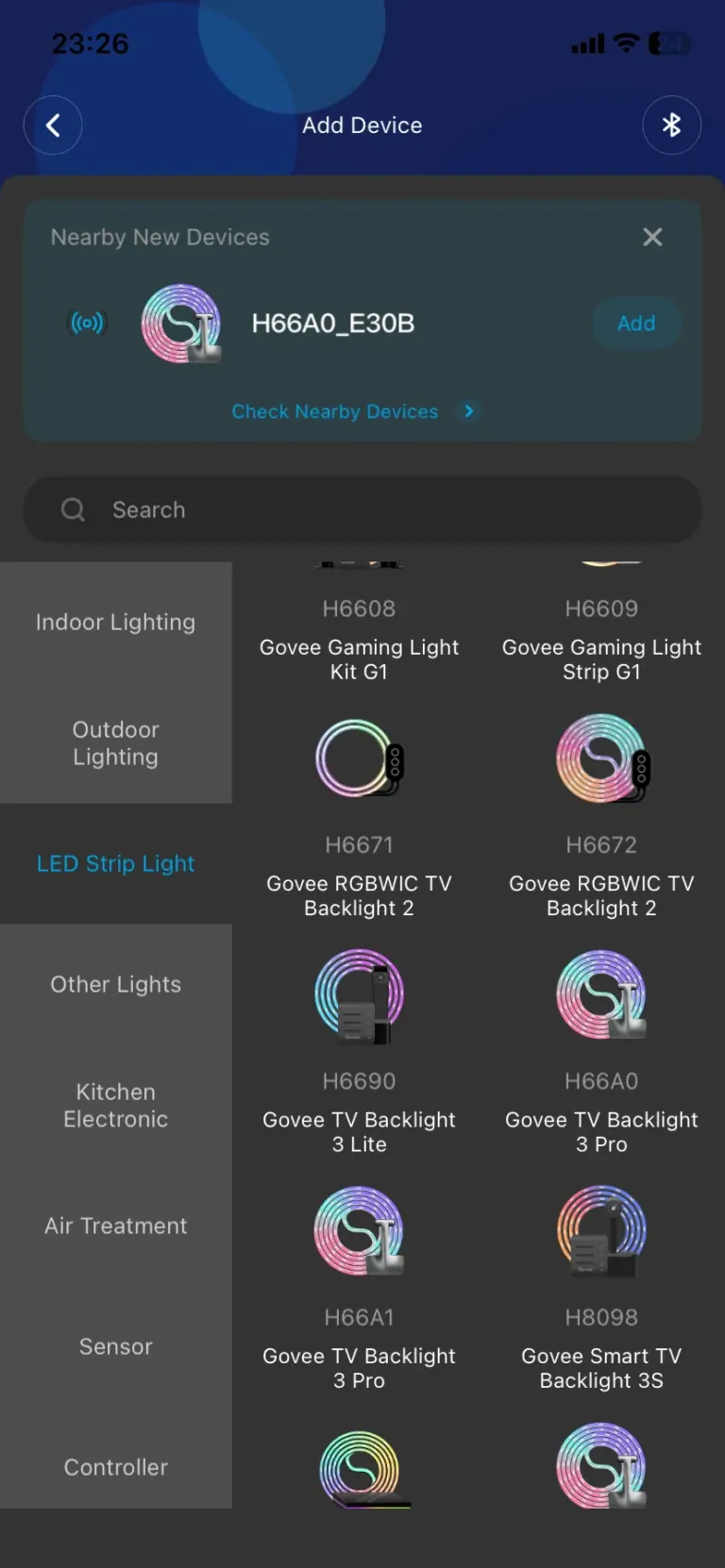Dismiss the Nearby New Devices card
The image size is (725, 1568).
(652, 237)
